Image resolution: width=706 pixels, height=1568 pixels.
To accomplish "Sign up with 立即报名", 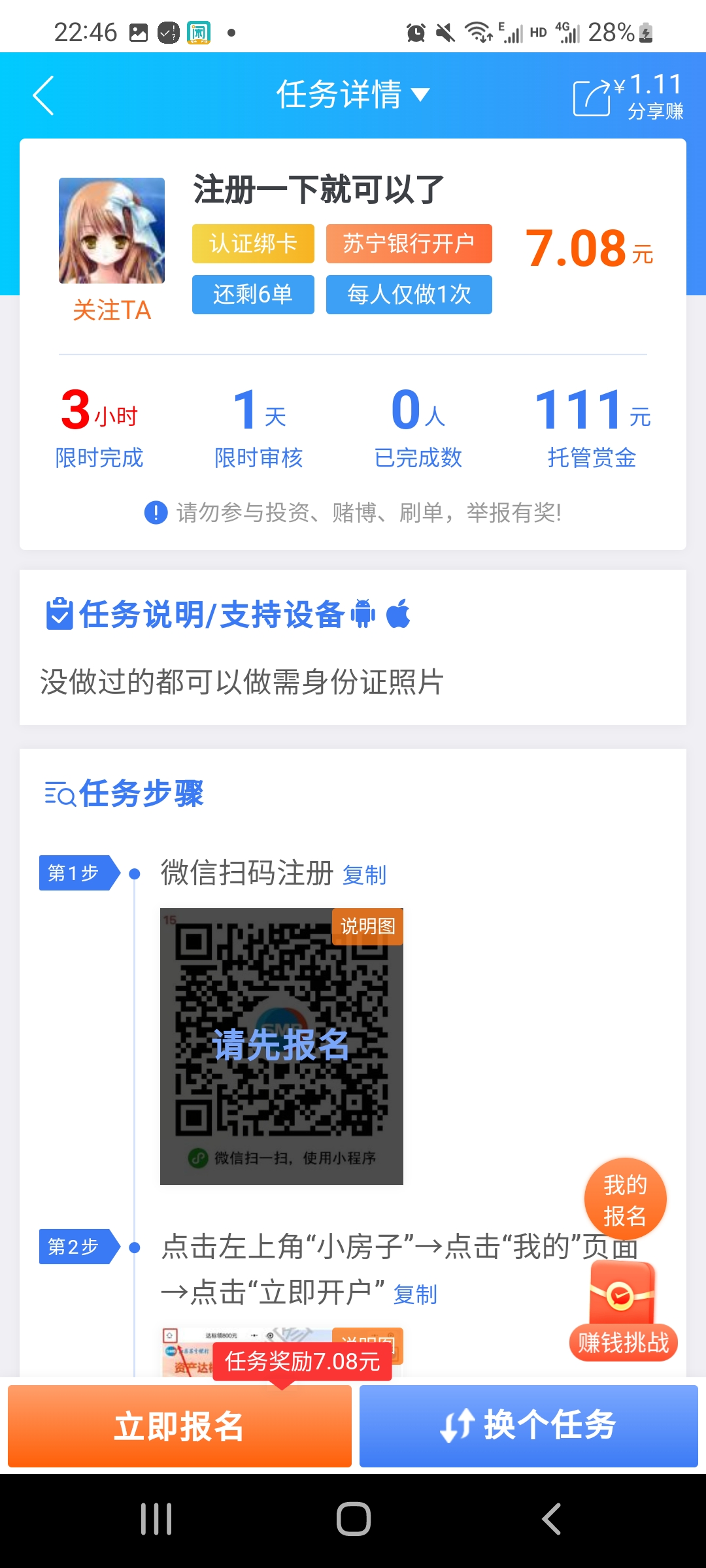I will point(180,1426).
